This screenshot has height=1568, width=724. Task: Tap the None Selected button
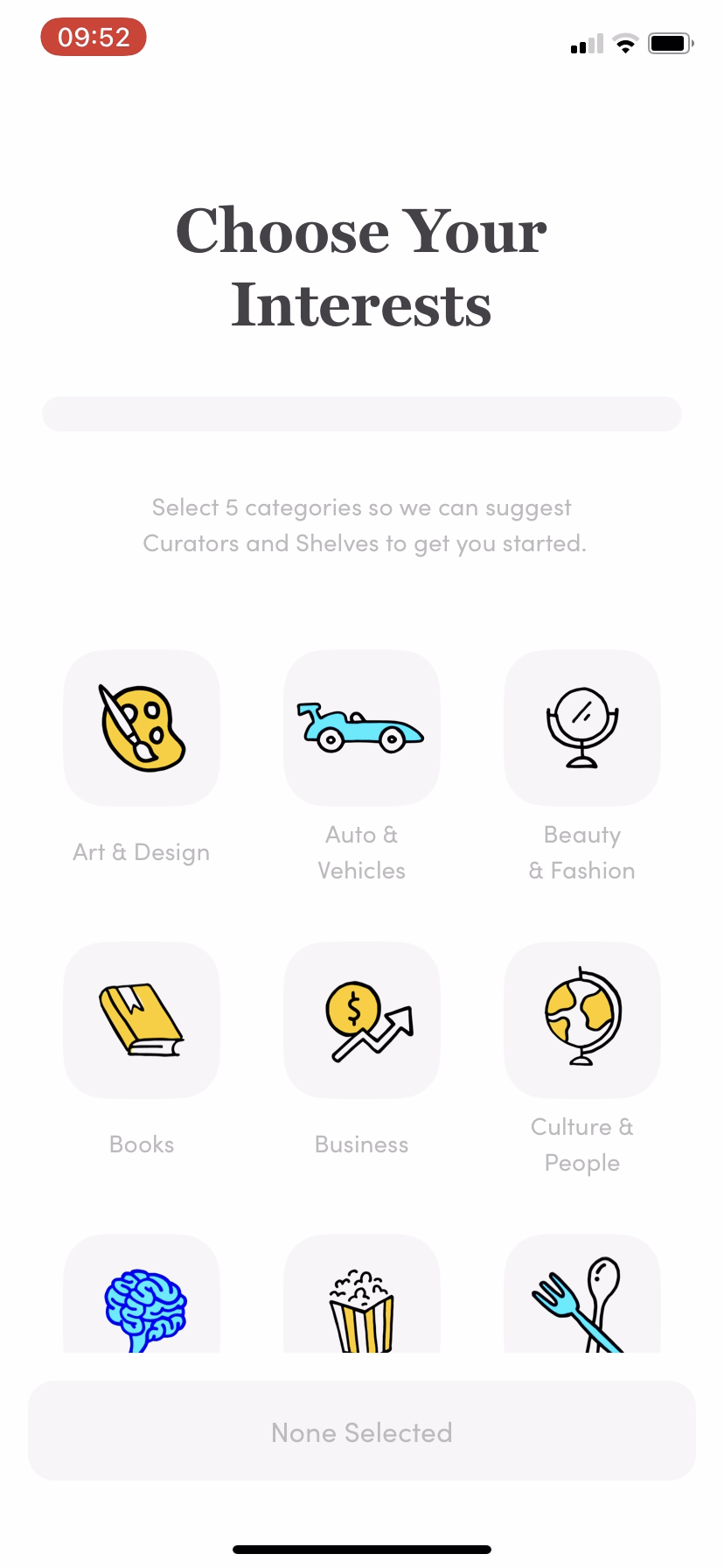361,1431
